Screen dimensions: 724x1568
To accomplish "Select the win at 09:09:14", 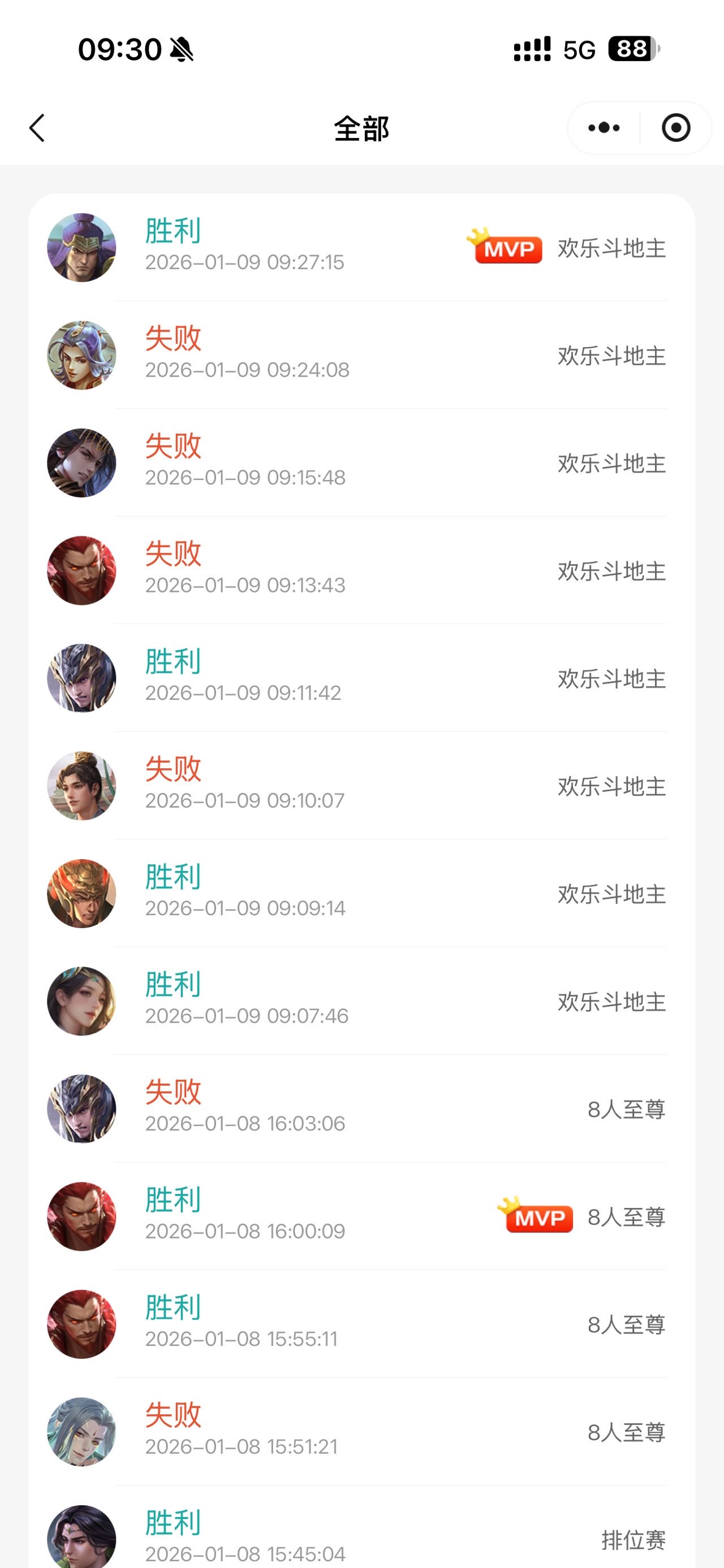I will point(361,894).
